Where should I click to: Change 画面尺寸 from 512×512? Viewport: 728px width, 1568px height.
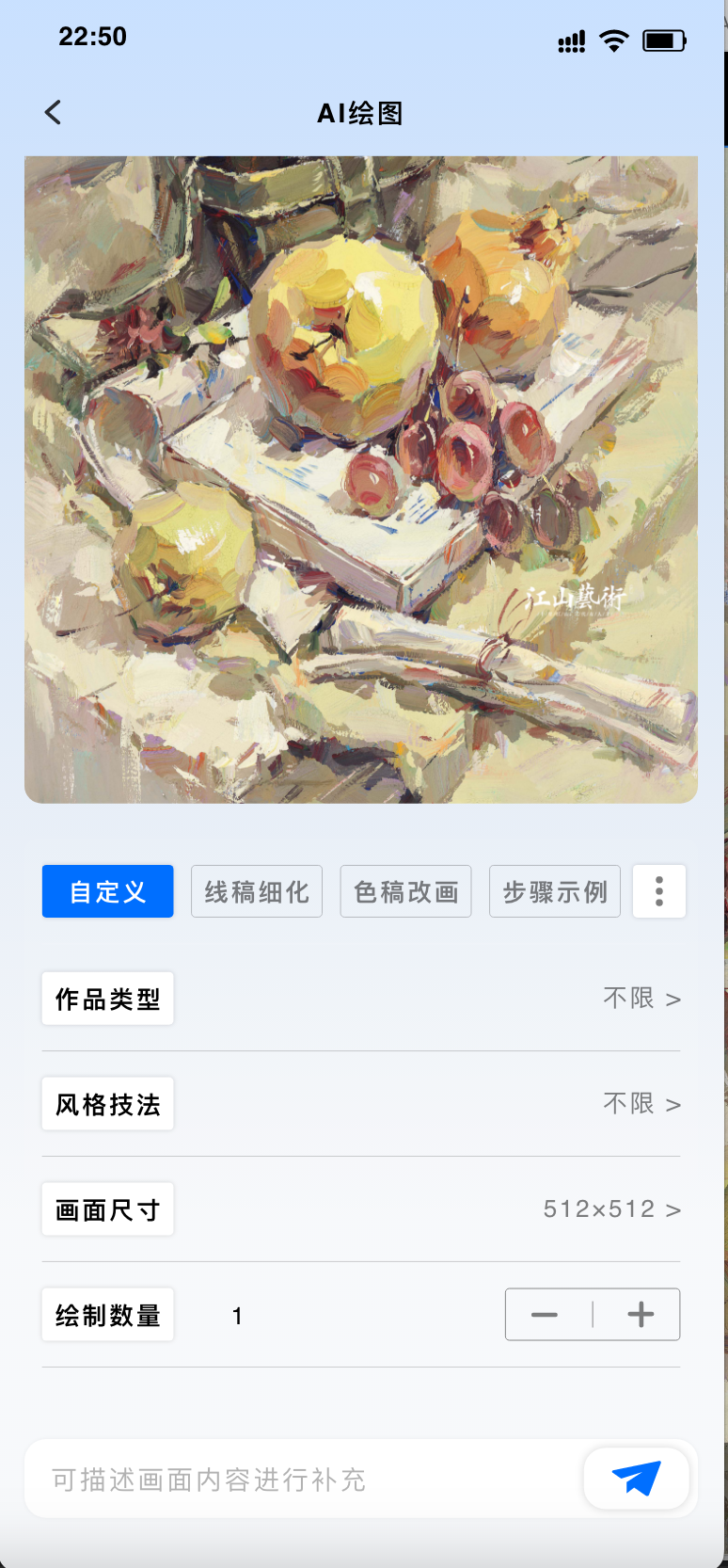coord(611,1209)
